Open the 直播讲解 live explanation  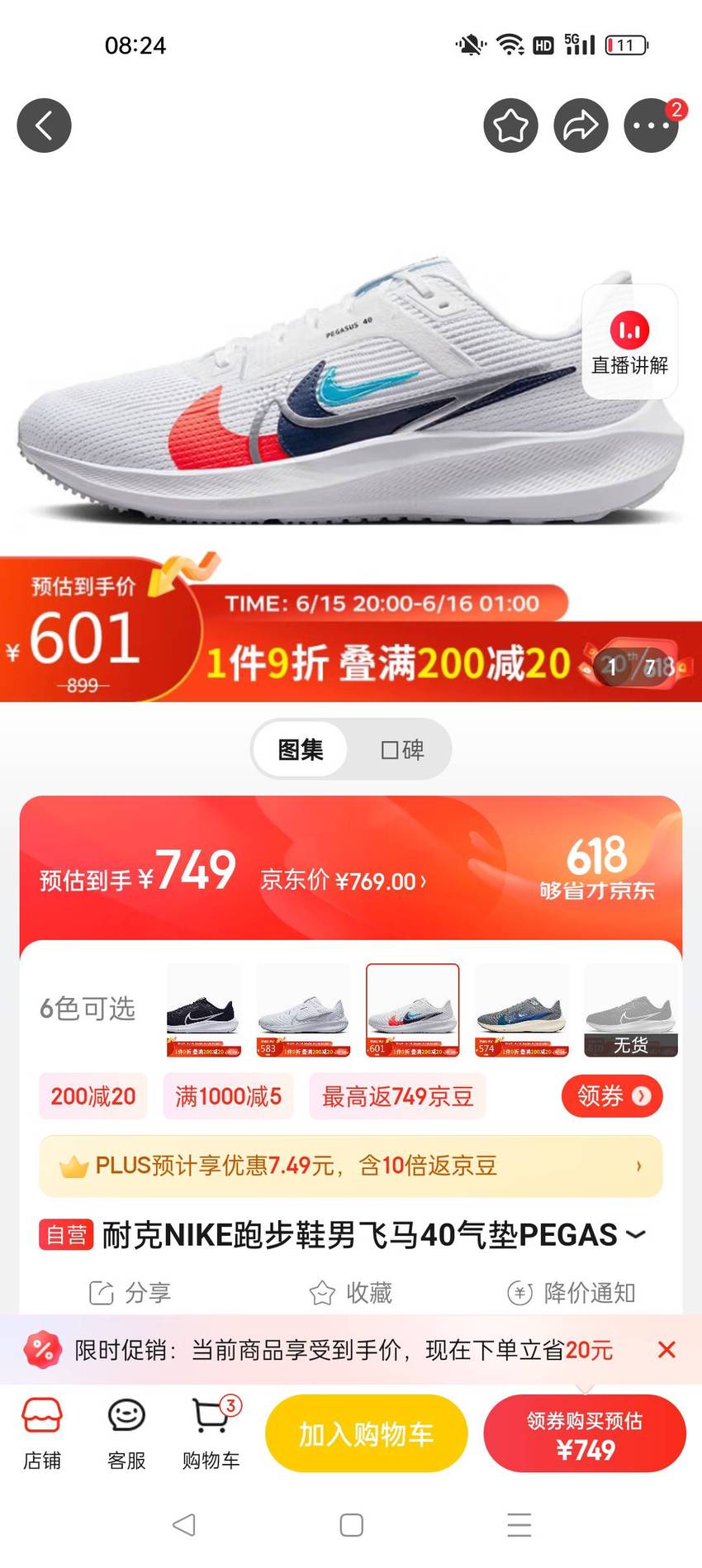[x=630, y=342]
